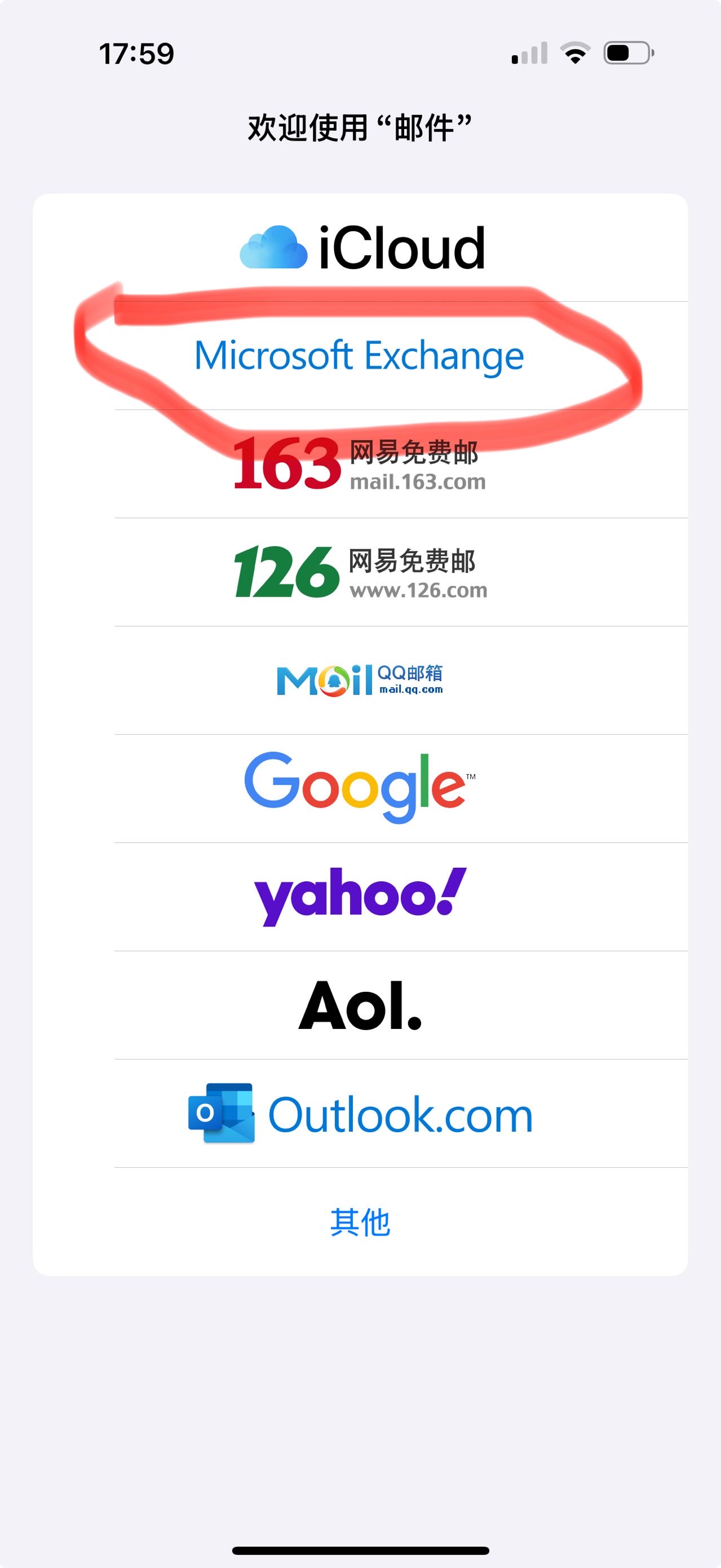Choose Yahoo as the mail provider

point(360,896)
